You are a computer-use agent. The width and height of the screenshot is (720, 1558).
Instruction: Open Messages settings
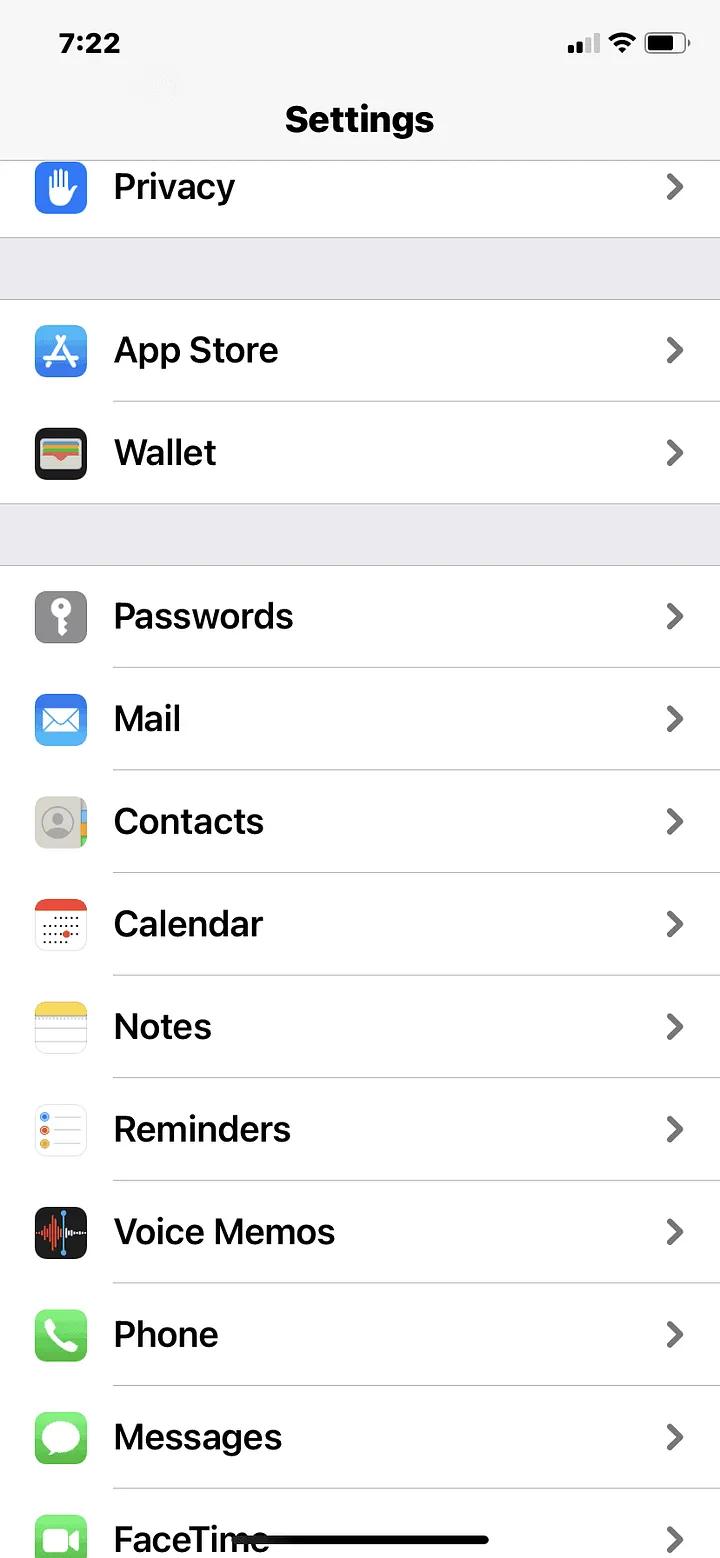pos(360,1438)
